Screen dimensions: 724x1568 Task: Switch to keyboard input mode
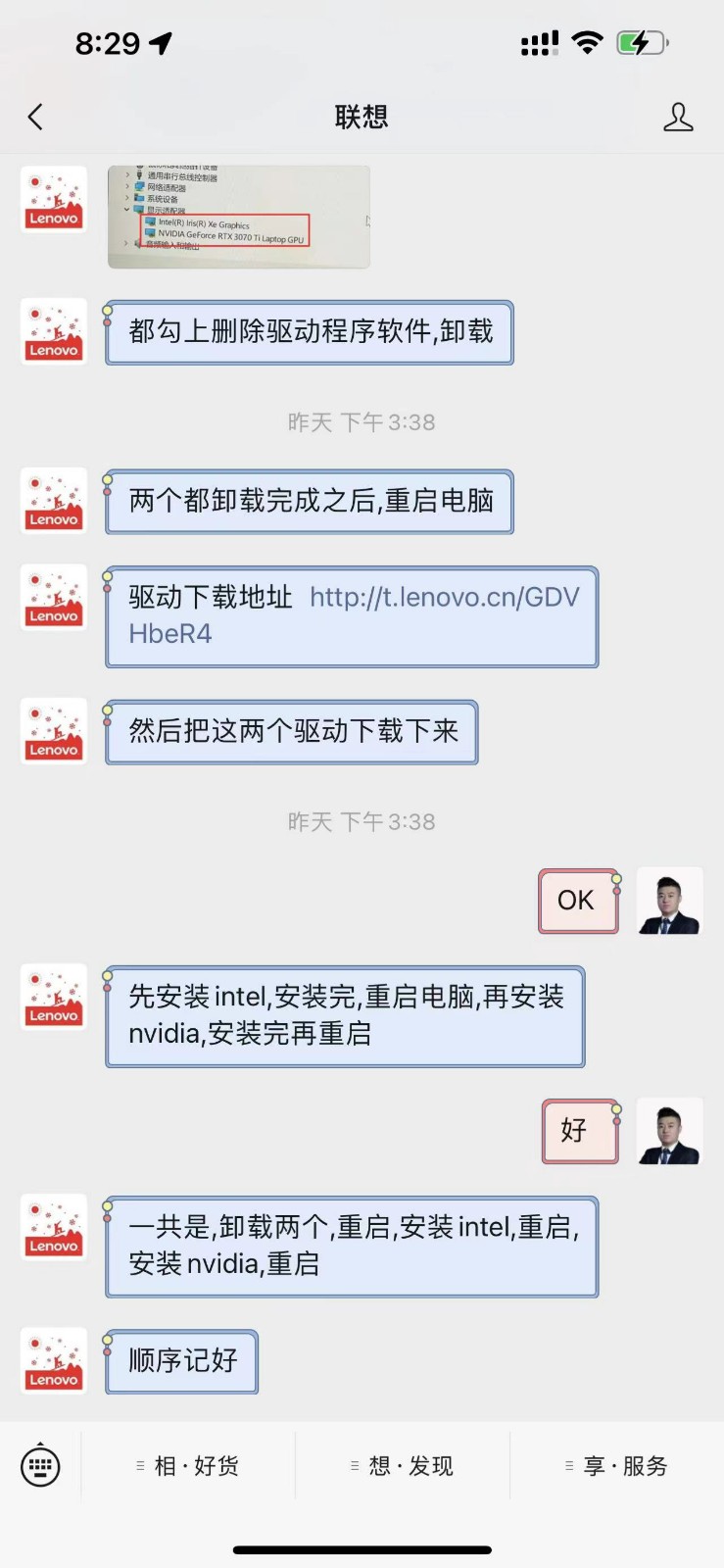coord(40,1466)
